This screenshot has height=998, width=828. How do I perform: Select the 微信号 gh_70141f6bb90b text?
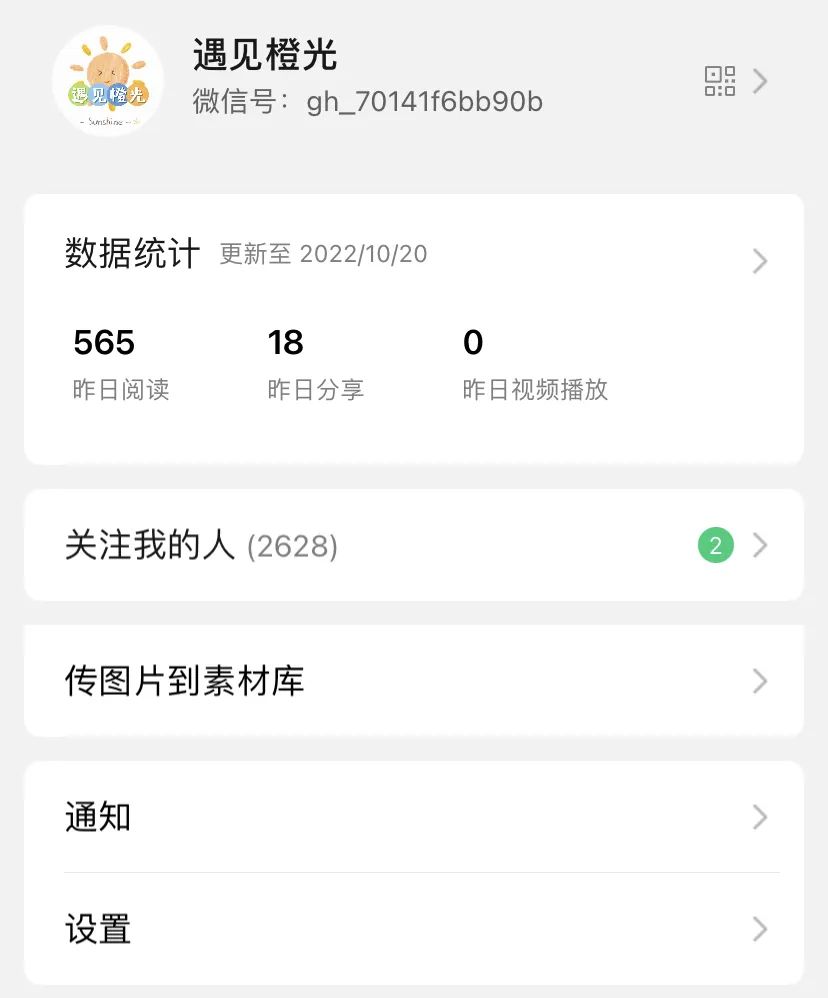[x=367, y=102]
